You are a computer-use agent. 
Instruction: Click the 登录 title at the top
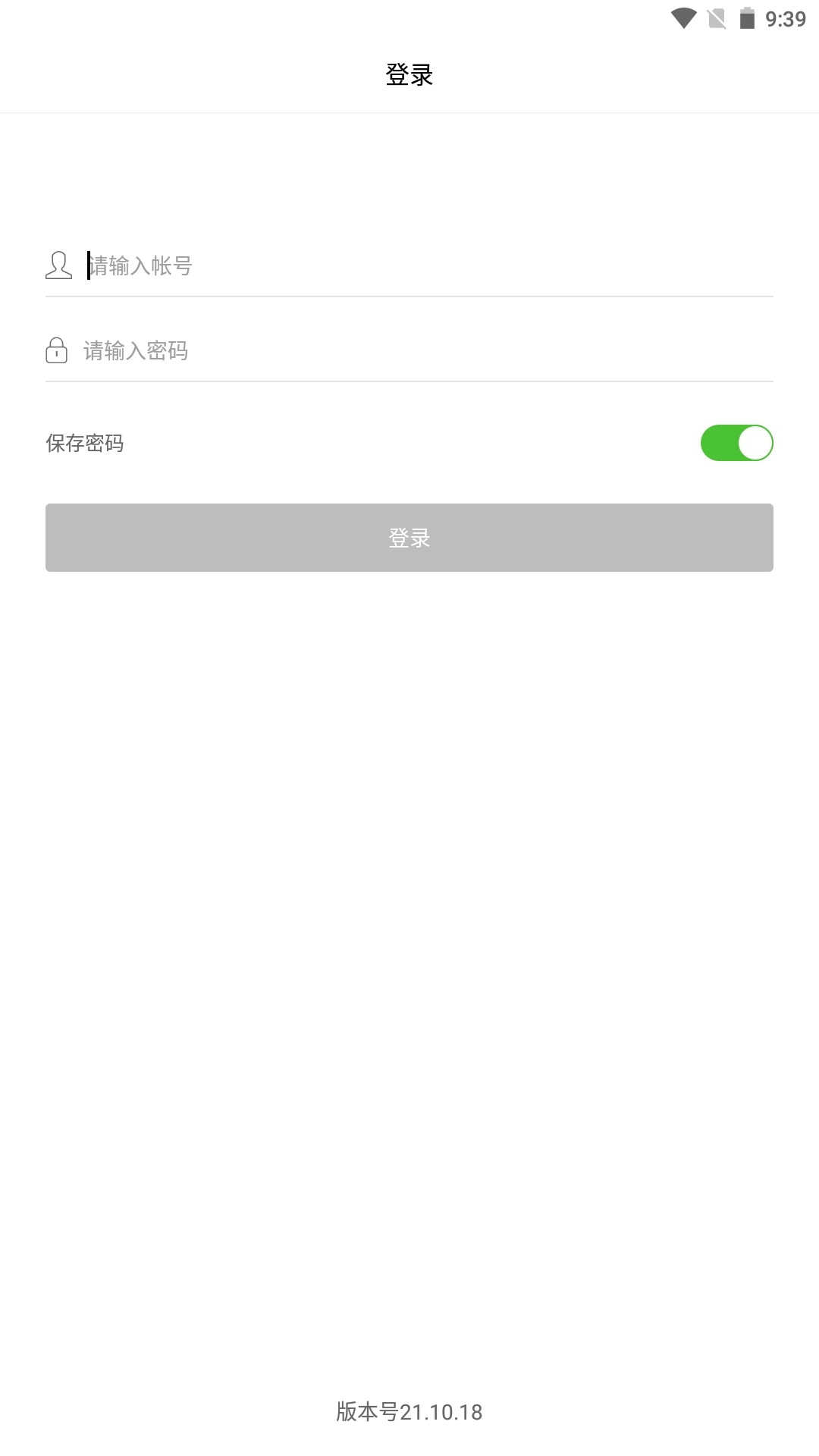409,74
